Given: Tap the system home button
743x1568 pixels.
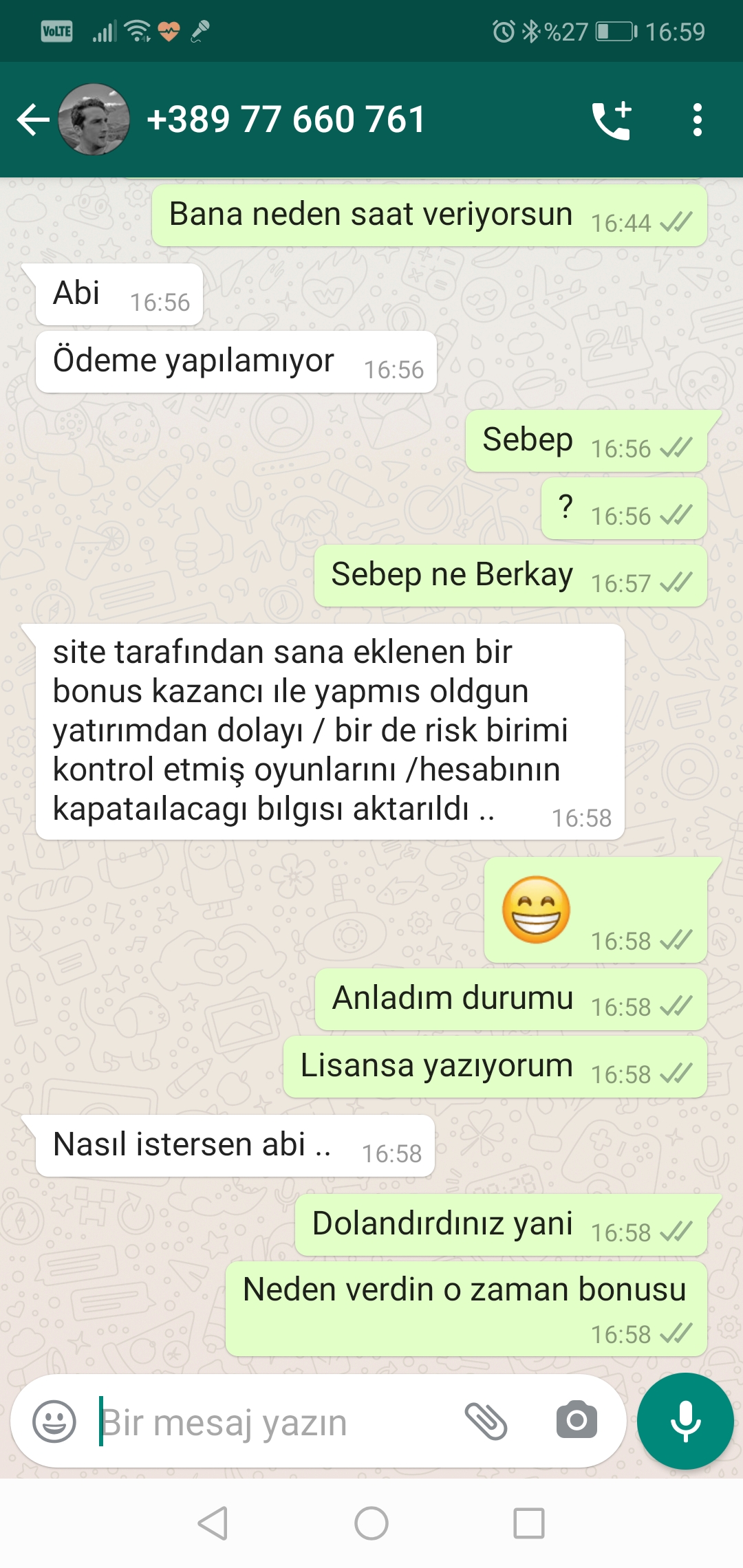Looking at the screenshot, I should pos(371,1523).
